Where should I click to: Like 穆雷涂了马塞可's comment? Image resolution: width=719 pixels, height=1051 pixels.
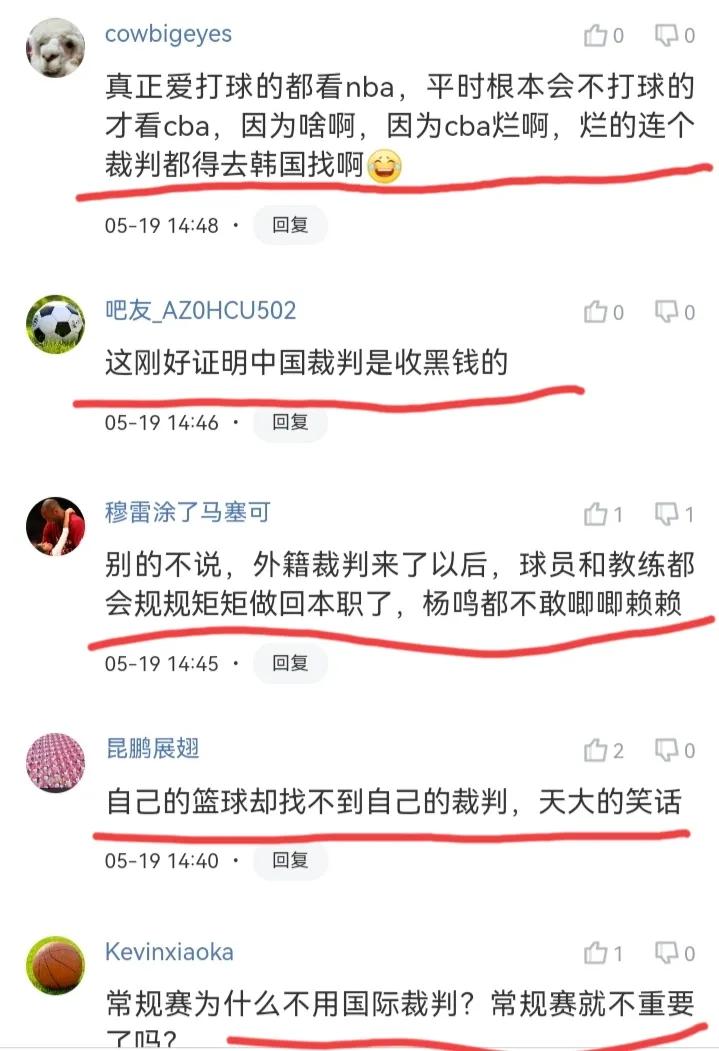point(597,515)
